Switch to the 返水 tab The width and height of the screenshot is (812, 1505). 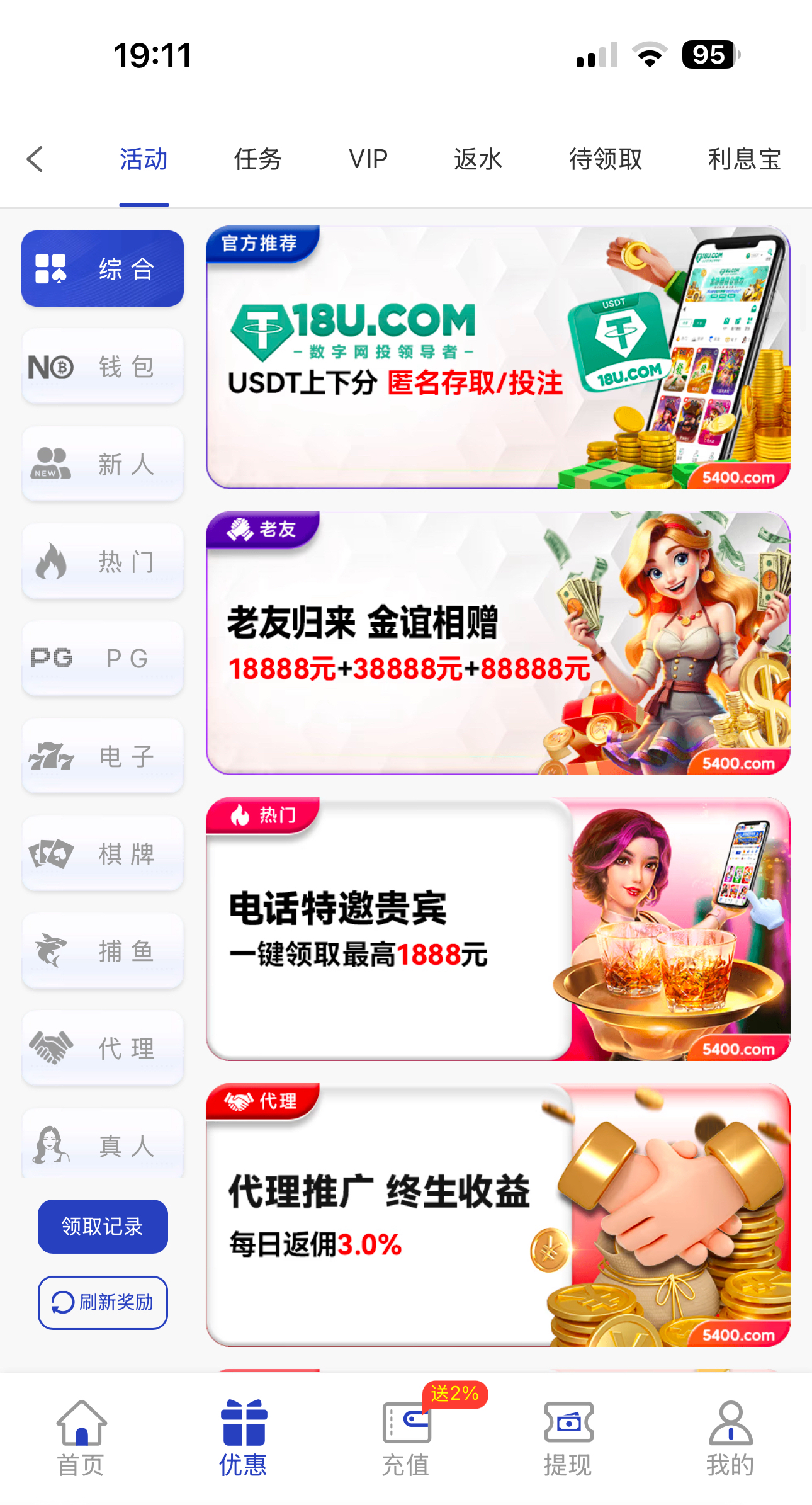(478, 159)
